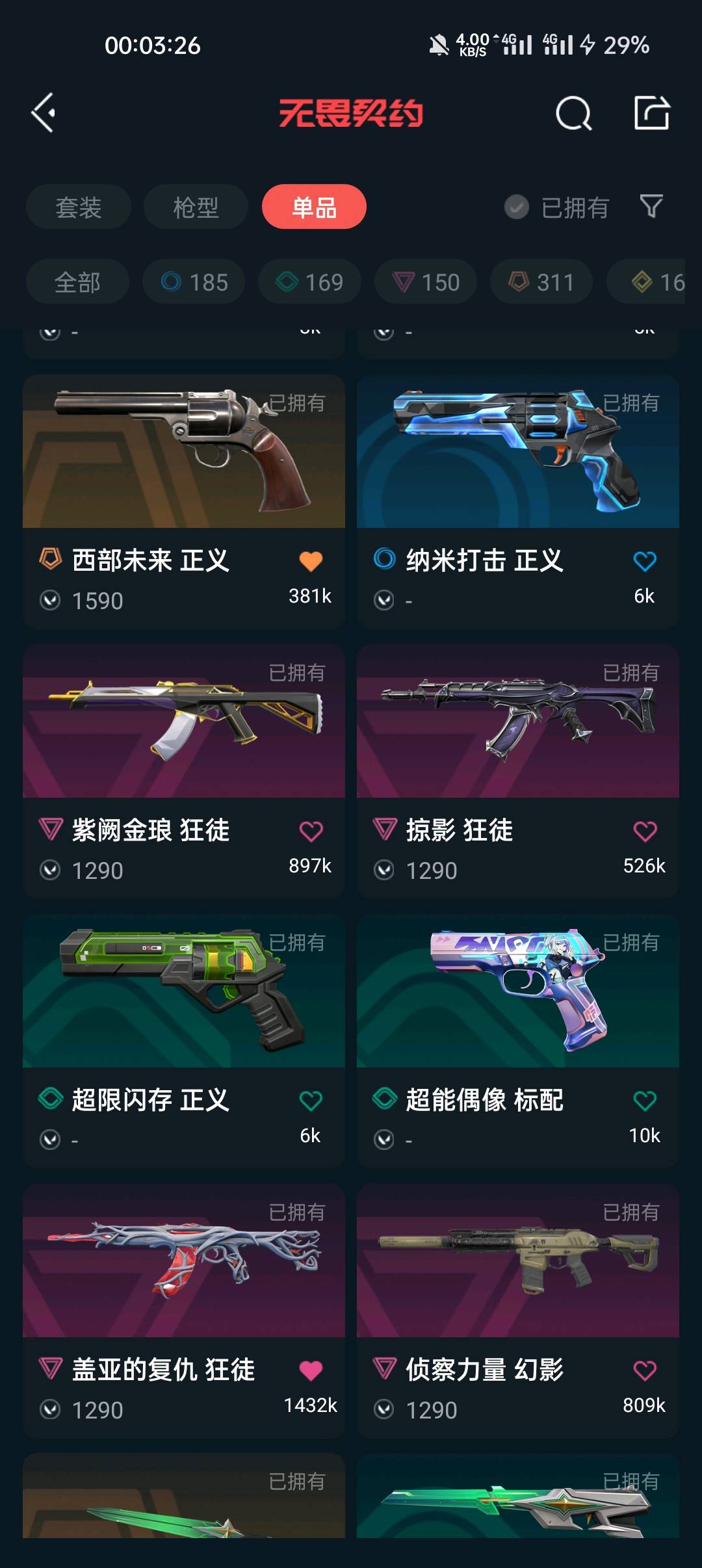Unlike the 盖亚的复仇 狂徒 skin
The image size is (702, 1568).
click(311, 1371)
